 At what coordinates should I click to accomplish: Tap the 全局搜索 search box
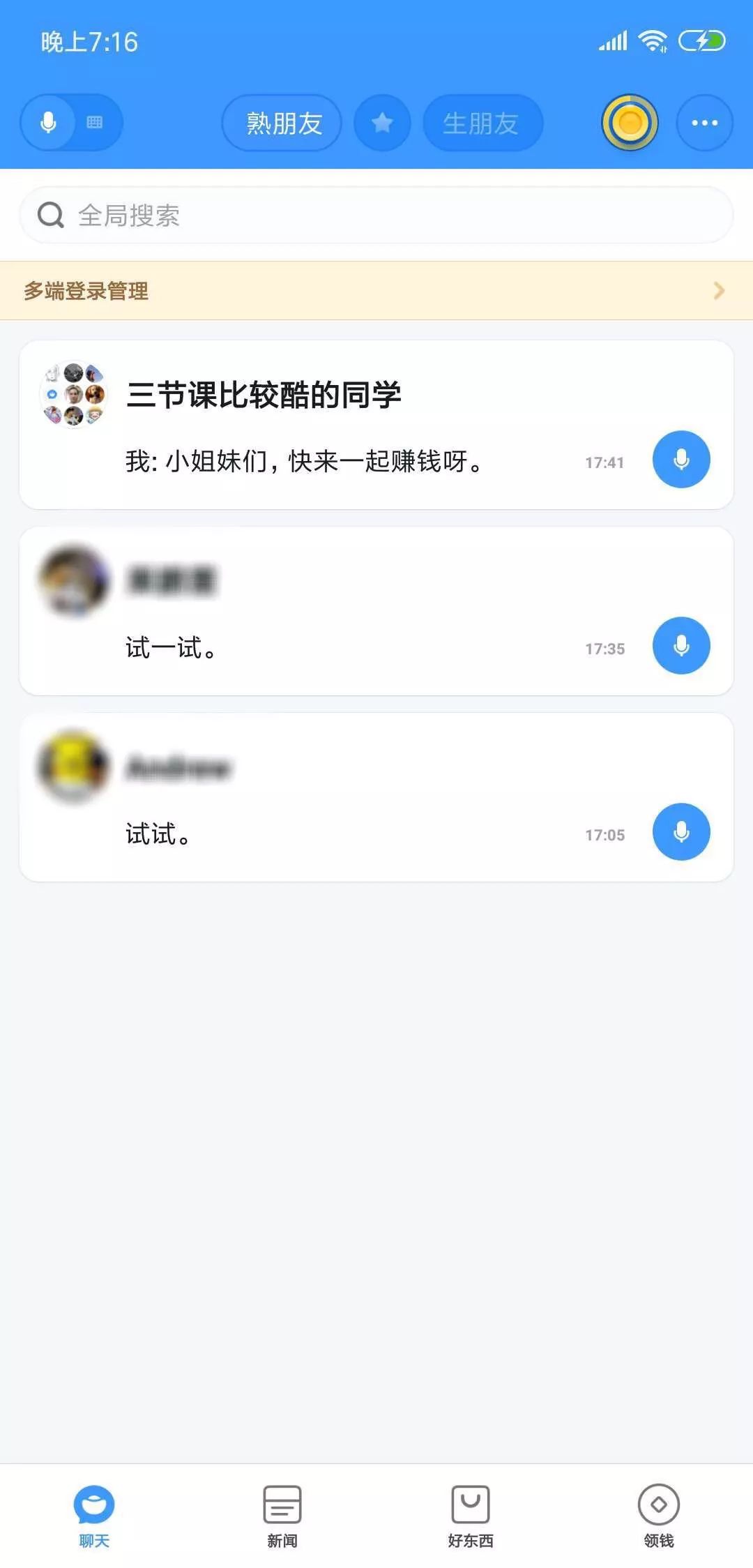pyautogui.click(x=376, y=216)
